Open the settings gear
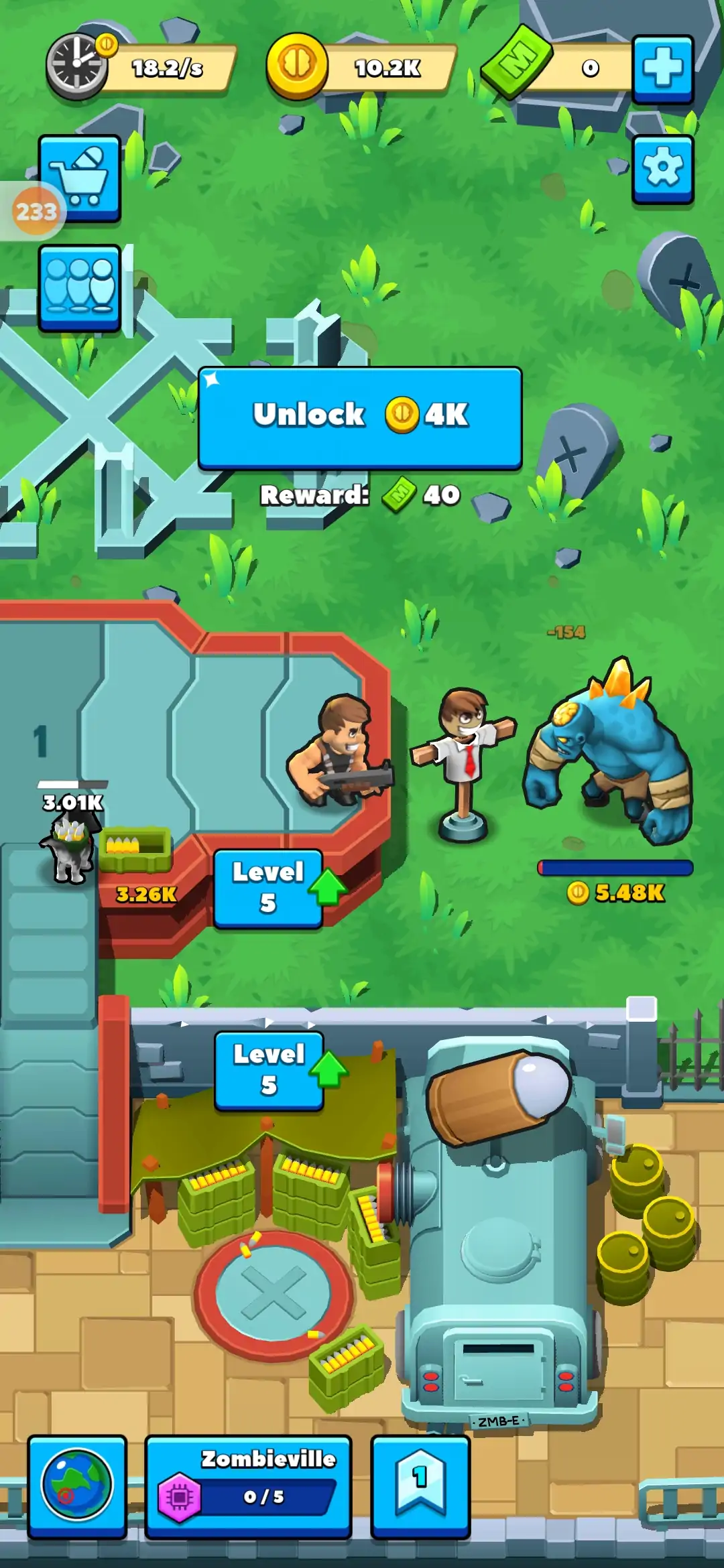Screen dimensions: 724x1568 (662, 168)
